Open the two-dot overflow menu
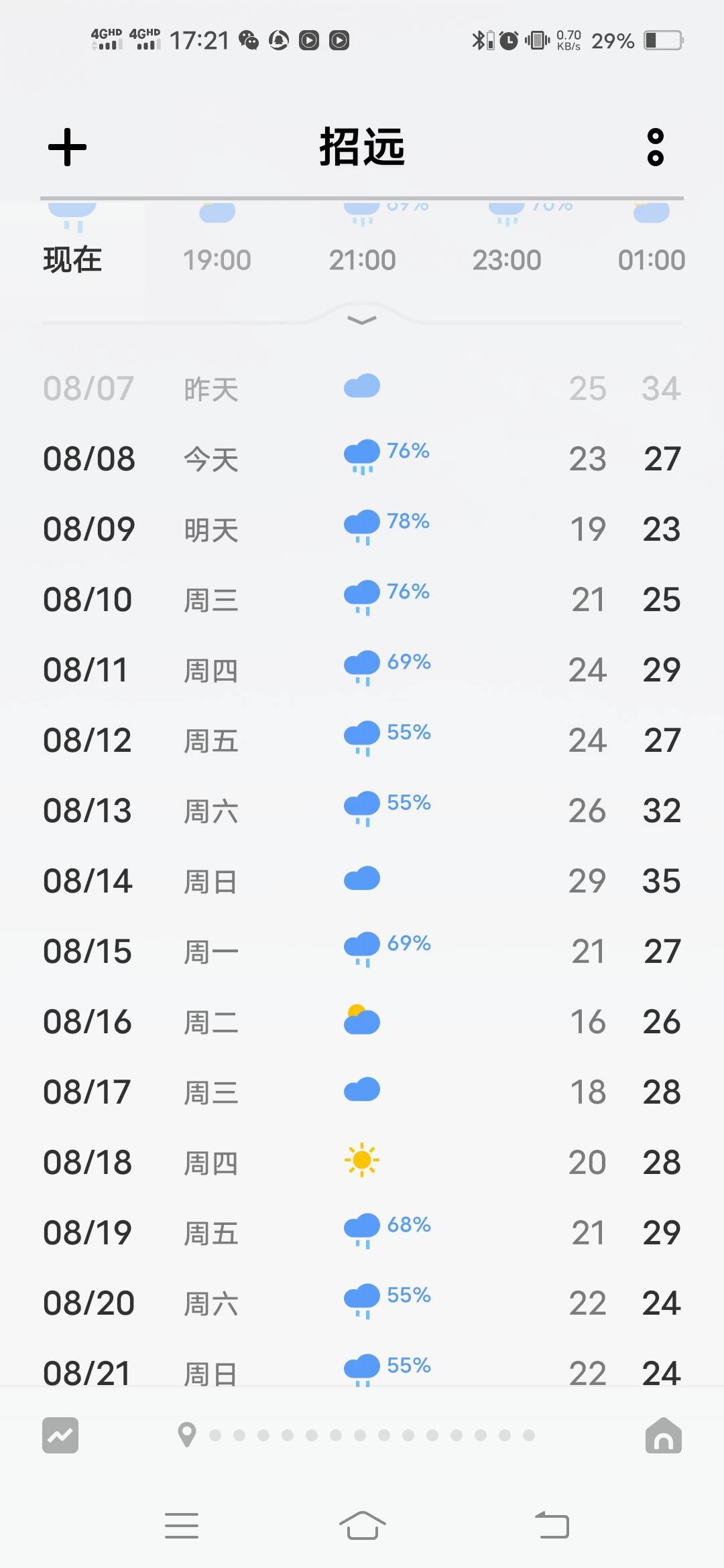This screenshot has height=1568, width=724. click(655, 147)
